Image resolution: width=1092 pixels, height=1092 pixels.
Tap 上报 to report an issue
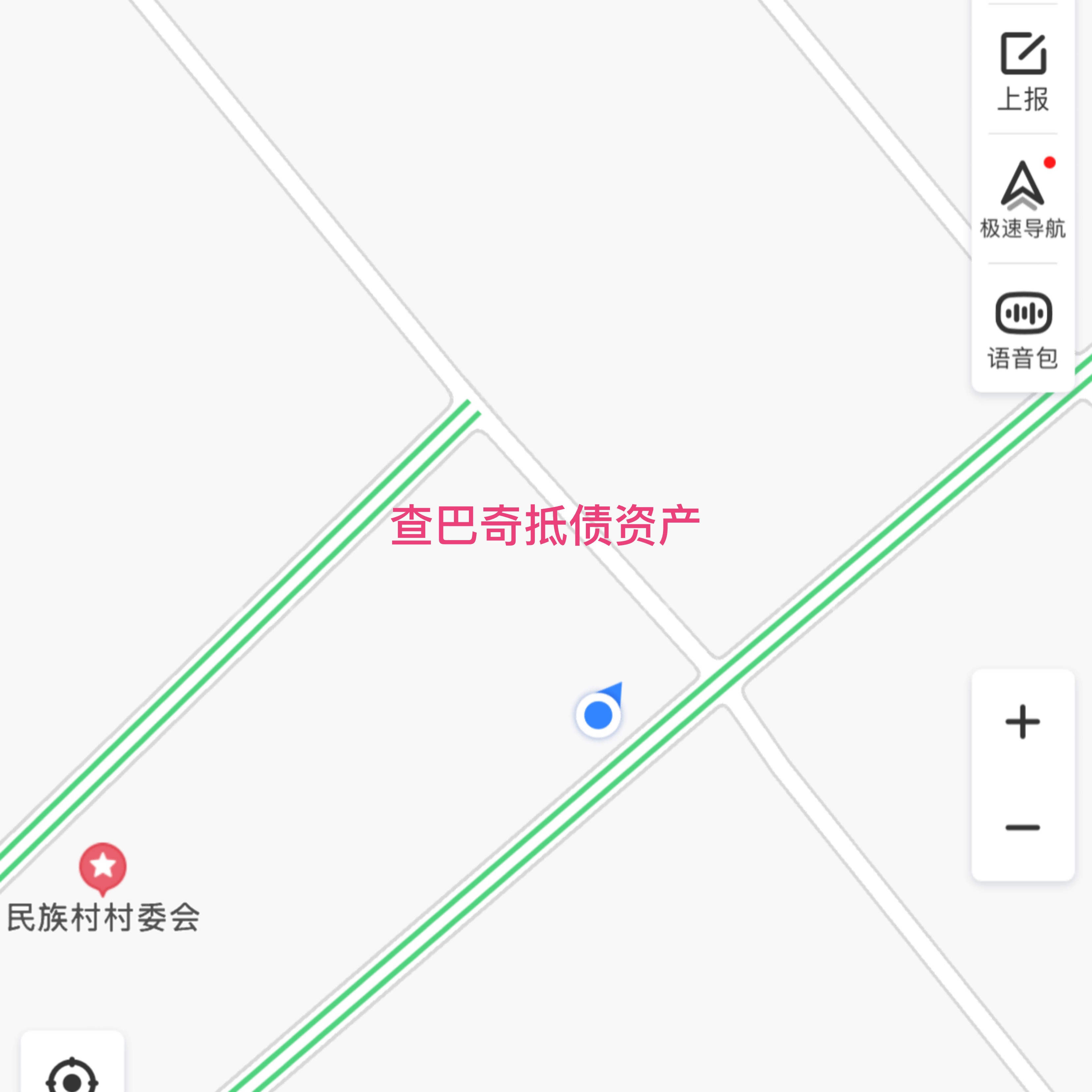tap(1022, 71)
